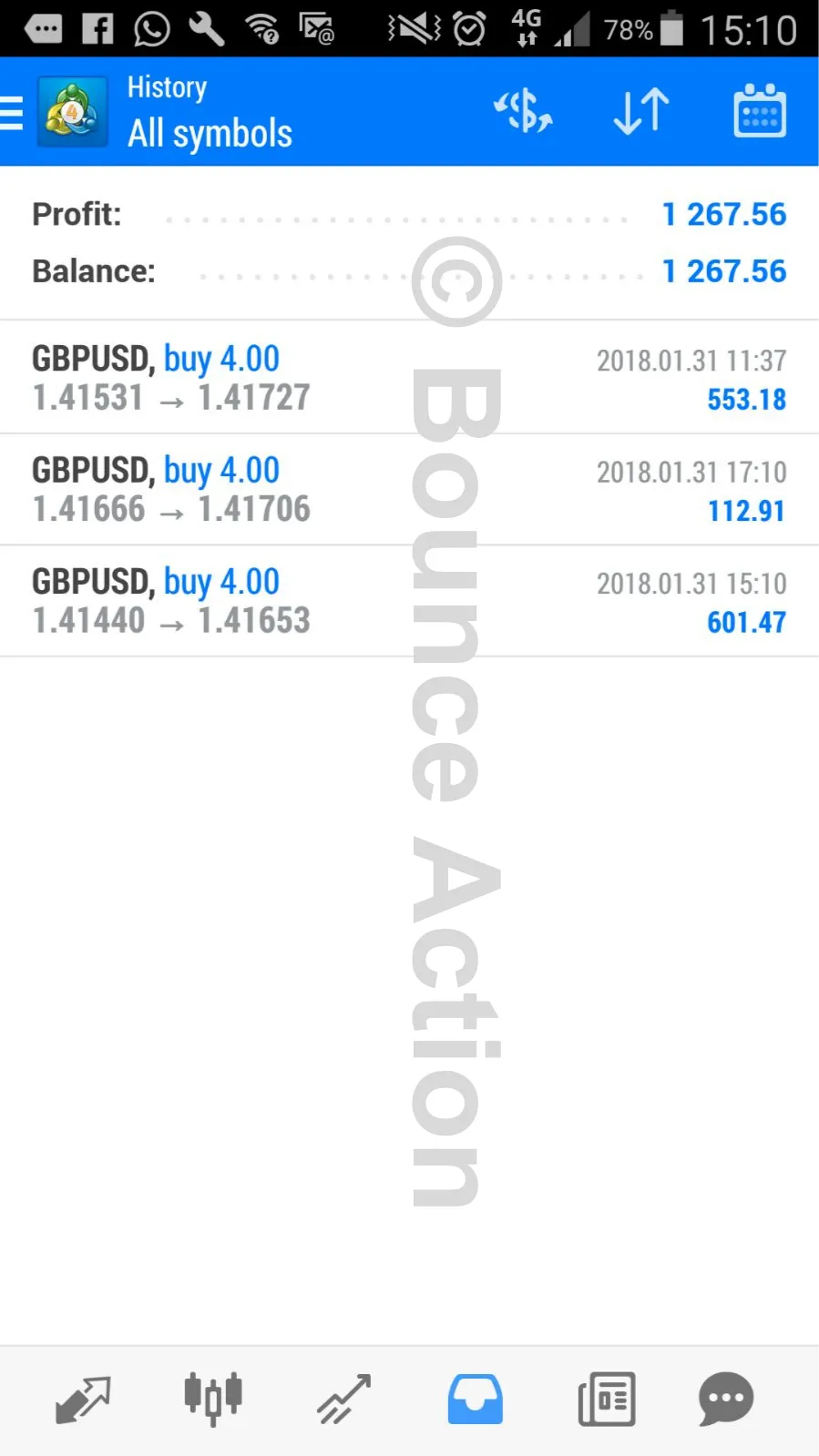The image size is (819, 1456).
Task: Change history sort order
Action: click(641, 112)
